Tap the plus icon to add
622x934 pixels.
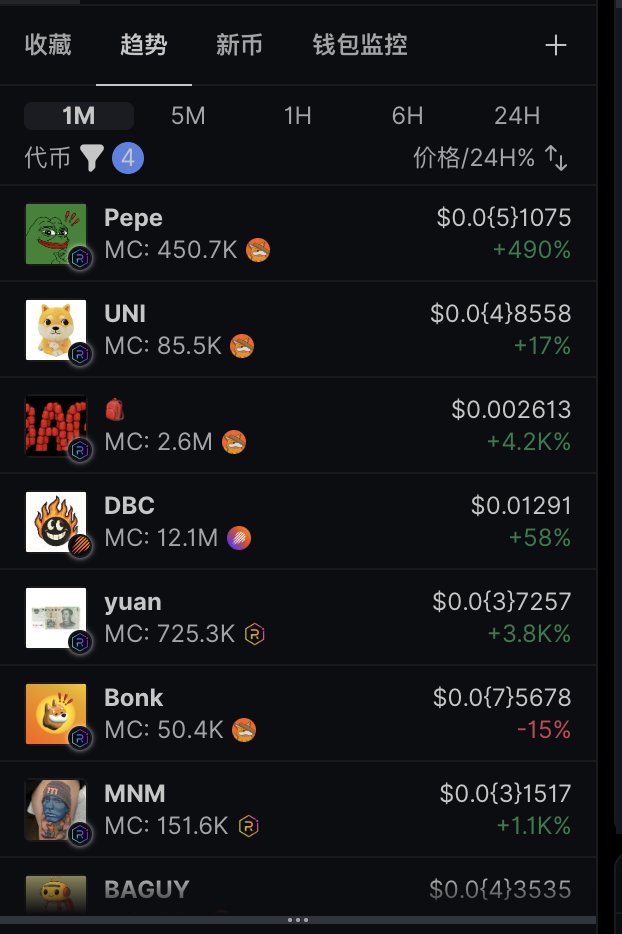coord(555,45)
